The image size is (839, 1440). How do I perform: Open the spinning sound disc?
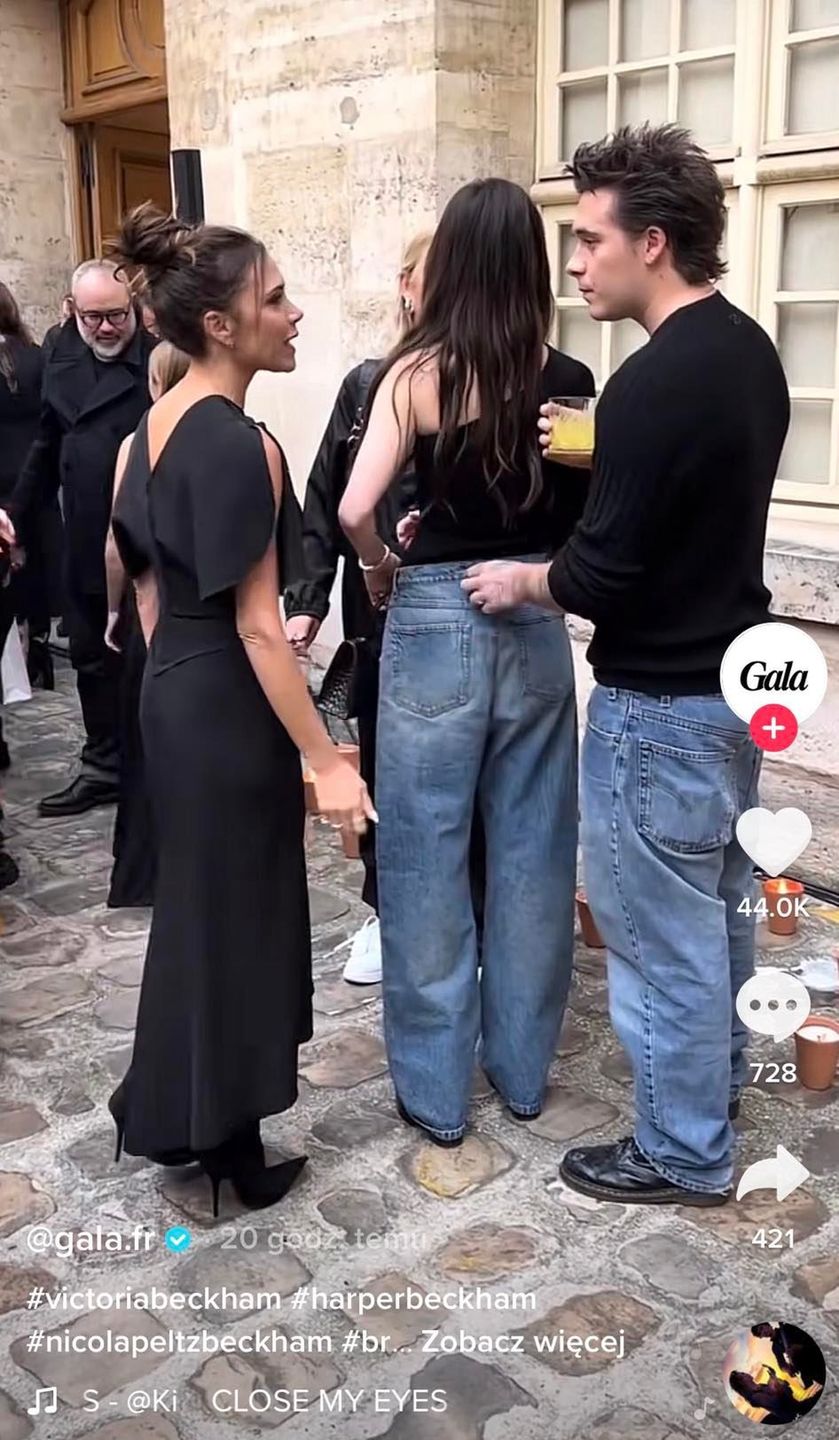click(775, 1373)
